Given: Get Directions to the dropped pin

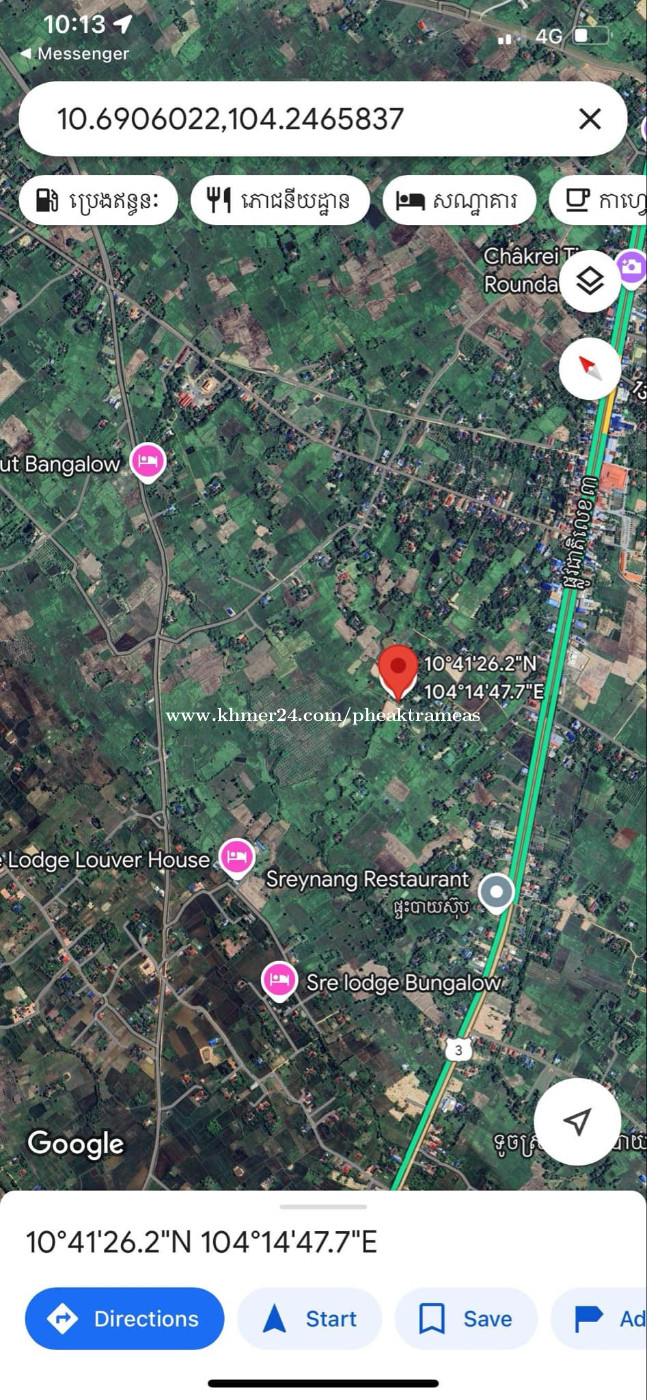Looking at the screenshot, I should pos(125,1318).
